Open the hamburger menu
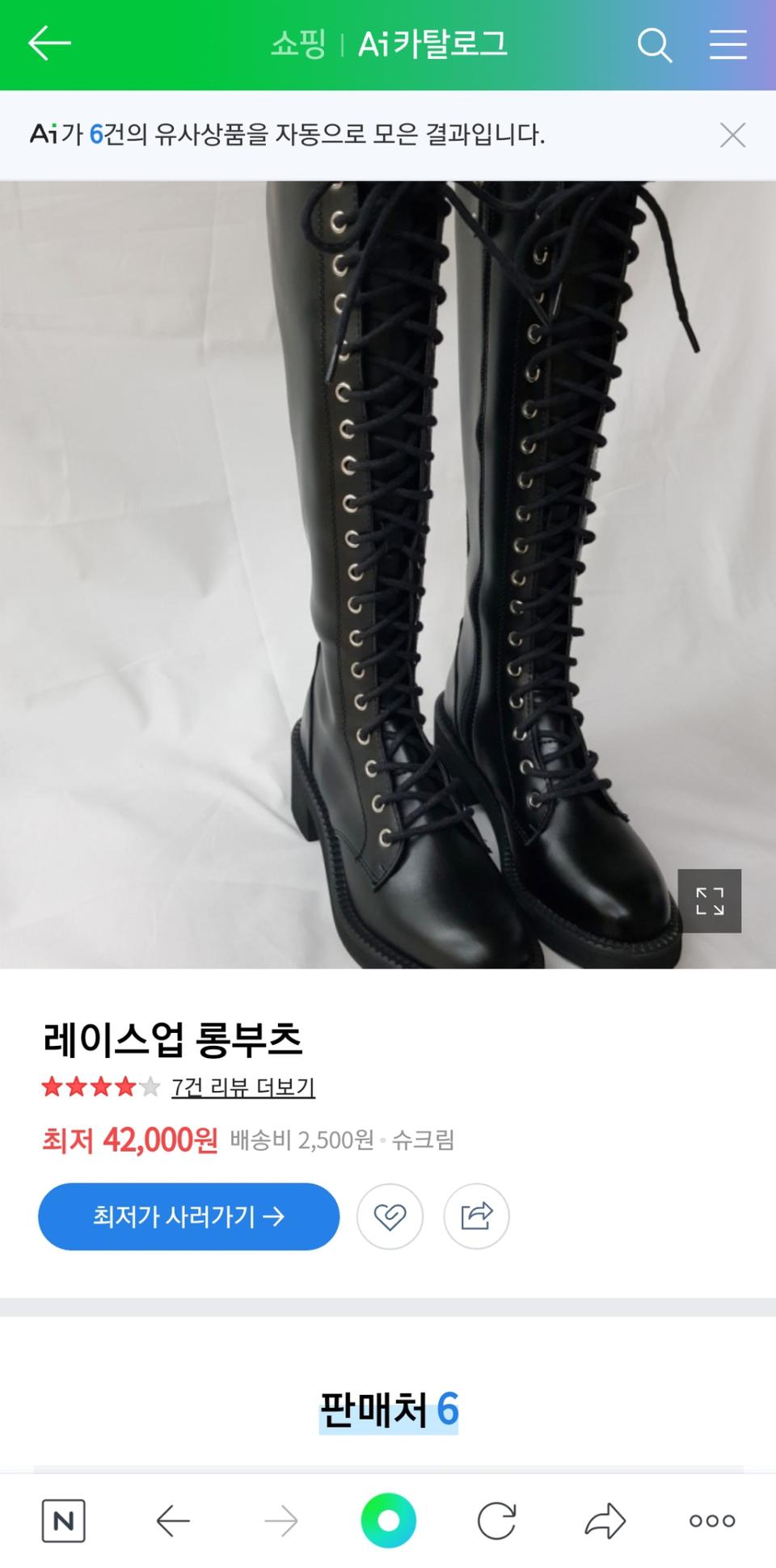The image size is (776, 1568). [727, 44]
